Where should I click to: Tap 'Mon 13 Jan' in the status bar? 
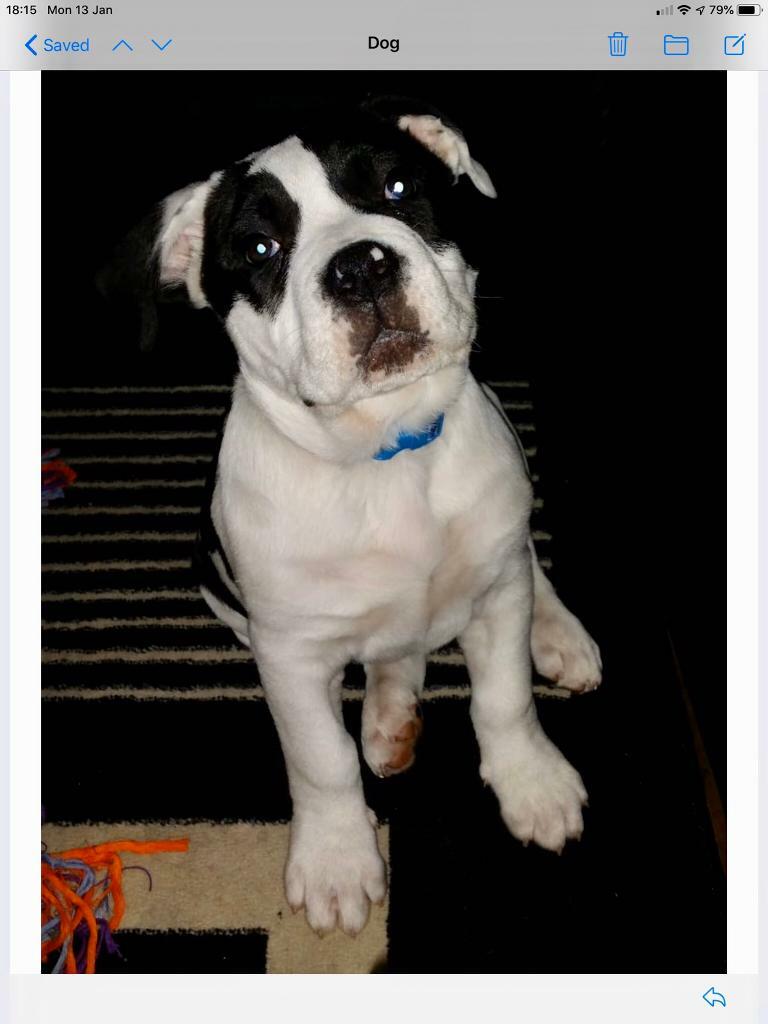click(77, 10)
